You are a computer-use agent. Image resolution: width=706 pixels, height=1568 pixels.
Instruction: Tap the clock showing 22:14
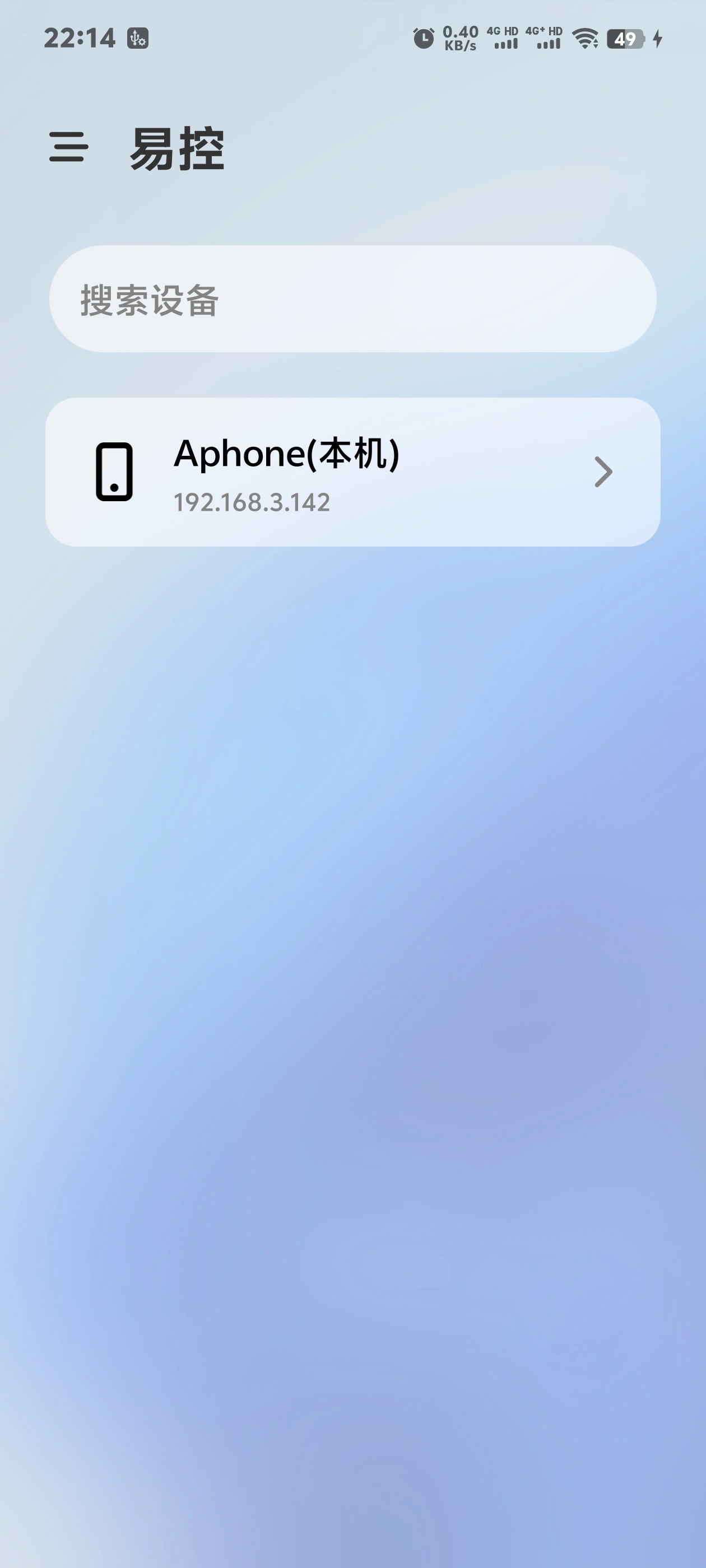(80, 38)
